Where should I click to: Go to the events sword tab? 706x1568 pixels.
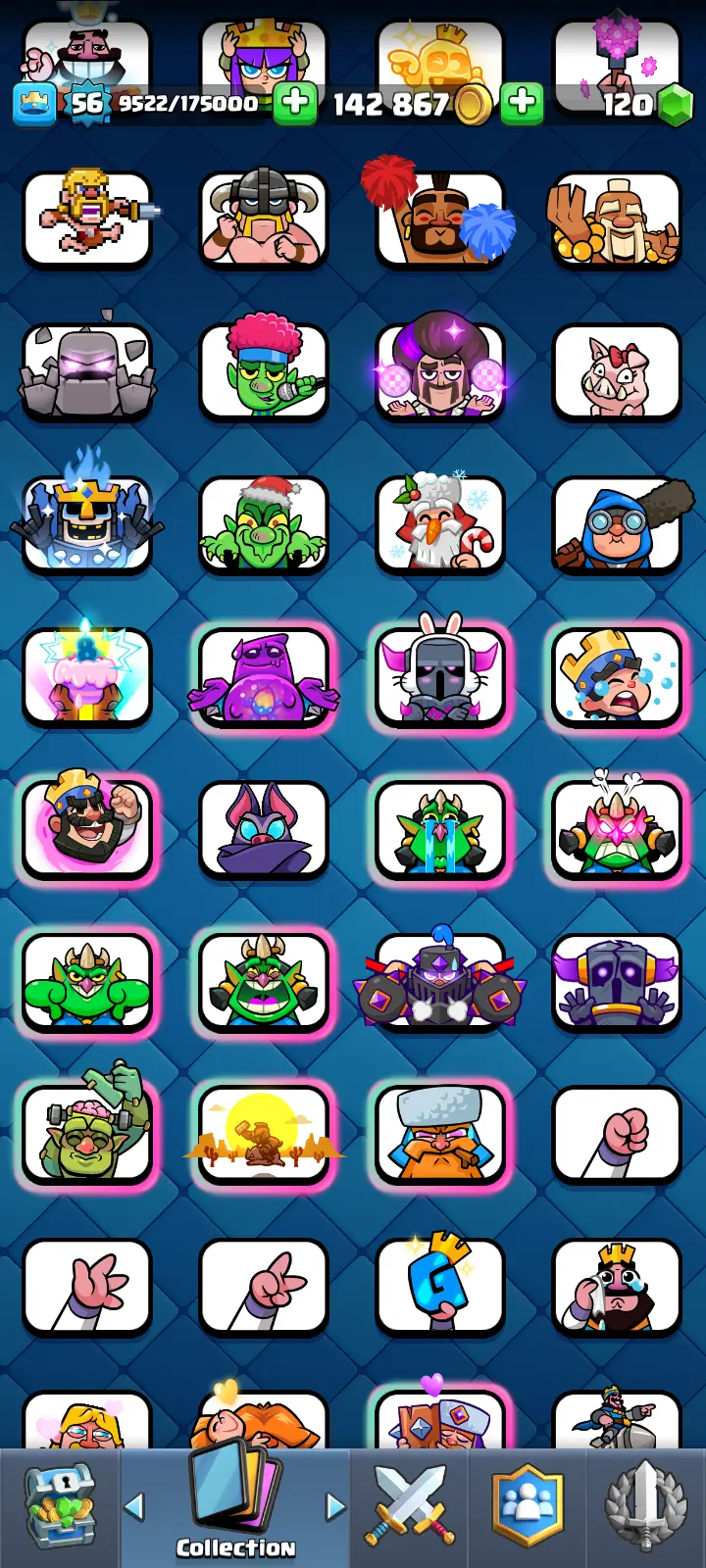[644, 1507]
